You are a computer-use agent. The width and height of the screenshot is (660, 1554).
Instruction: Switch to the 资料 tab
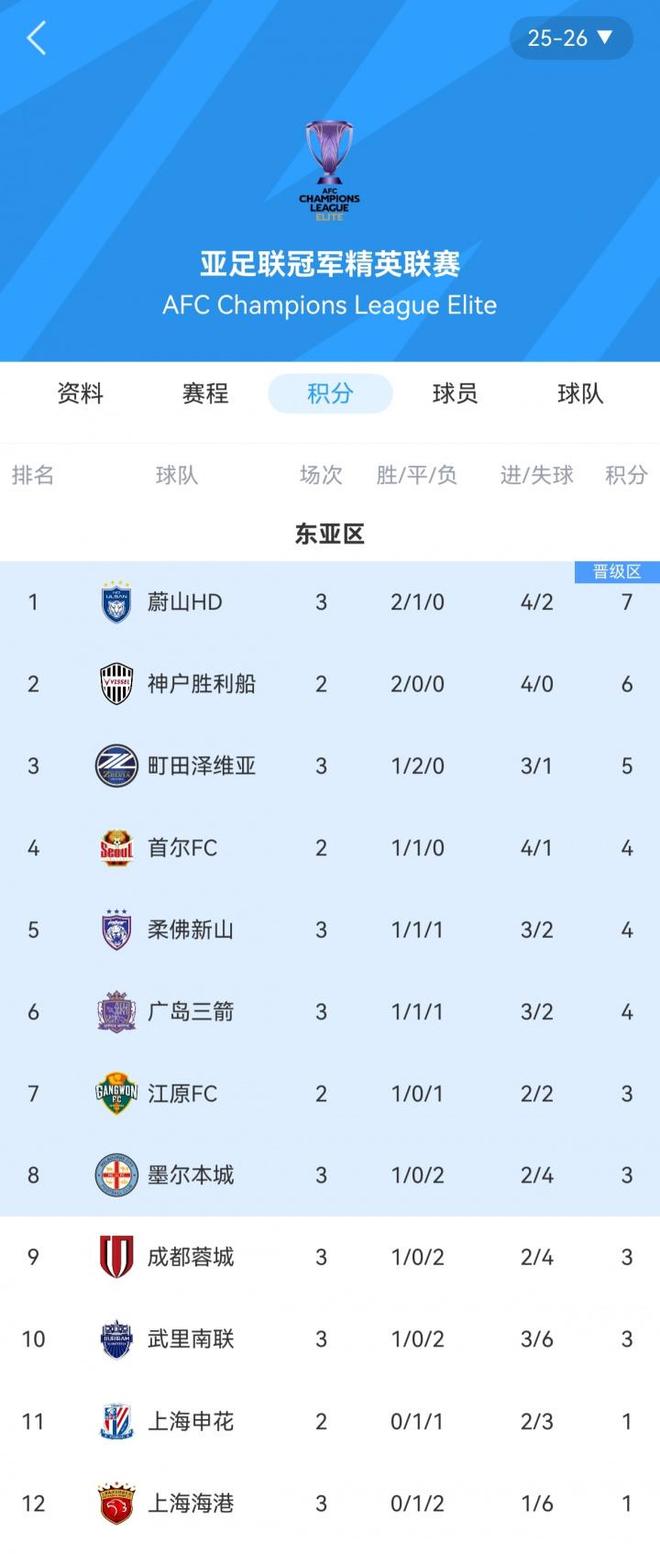pos(80,394)
